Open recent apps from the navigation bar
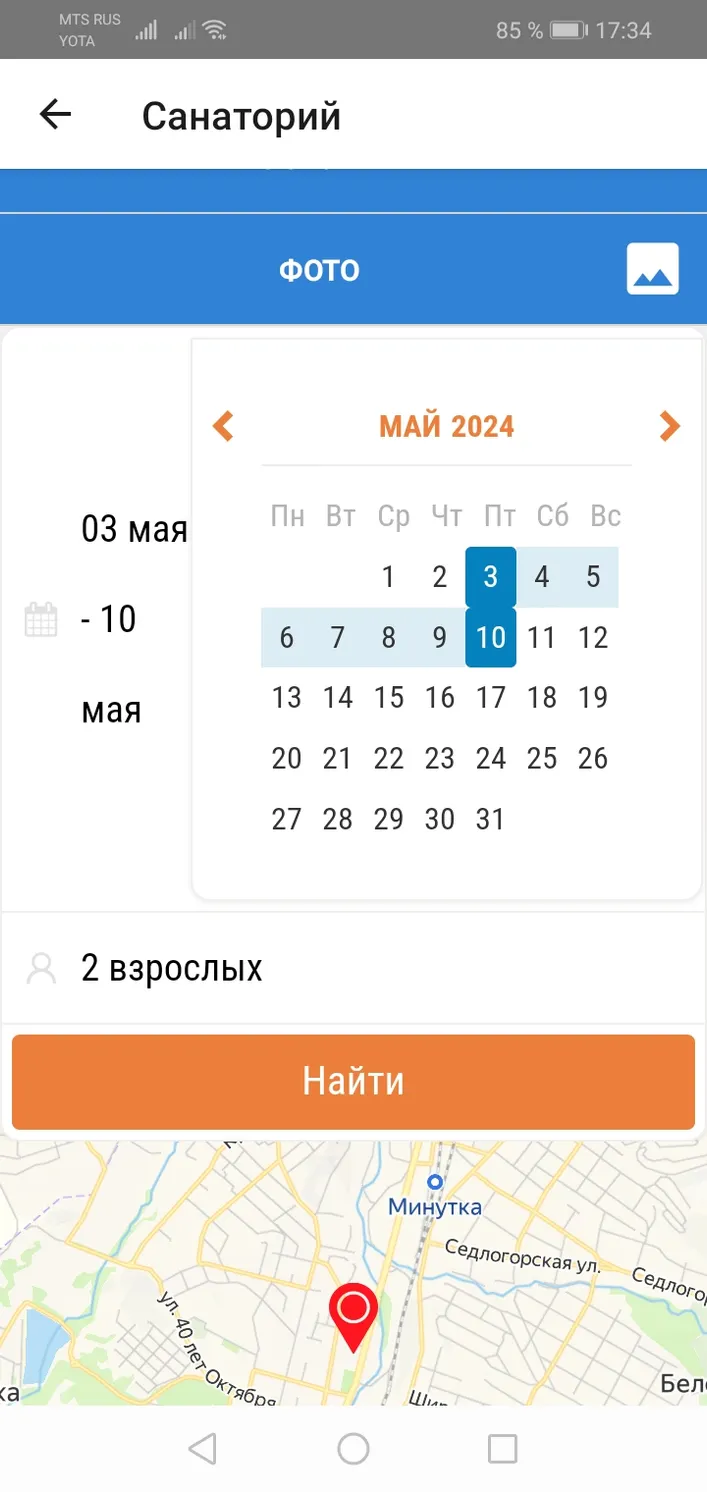707x1492 pixels. pyautogui.click(x=502, y=1448)
